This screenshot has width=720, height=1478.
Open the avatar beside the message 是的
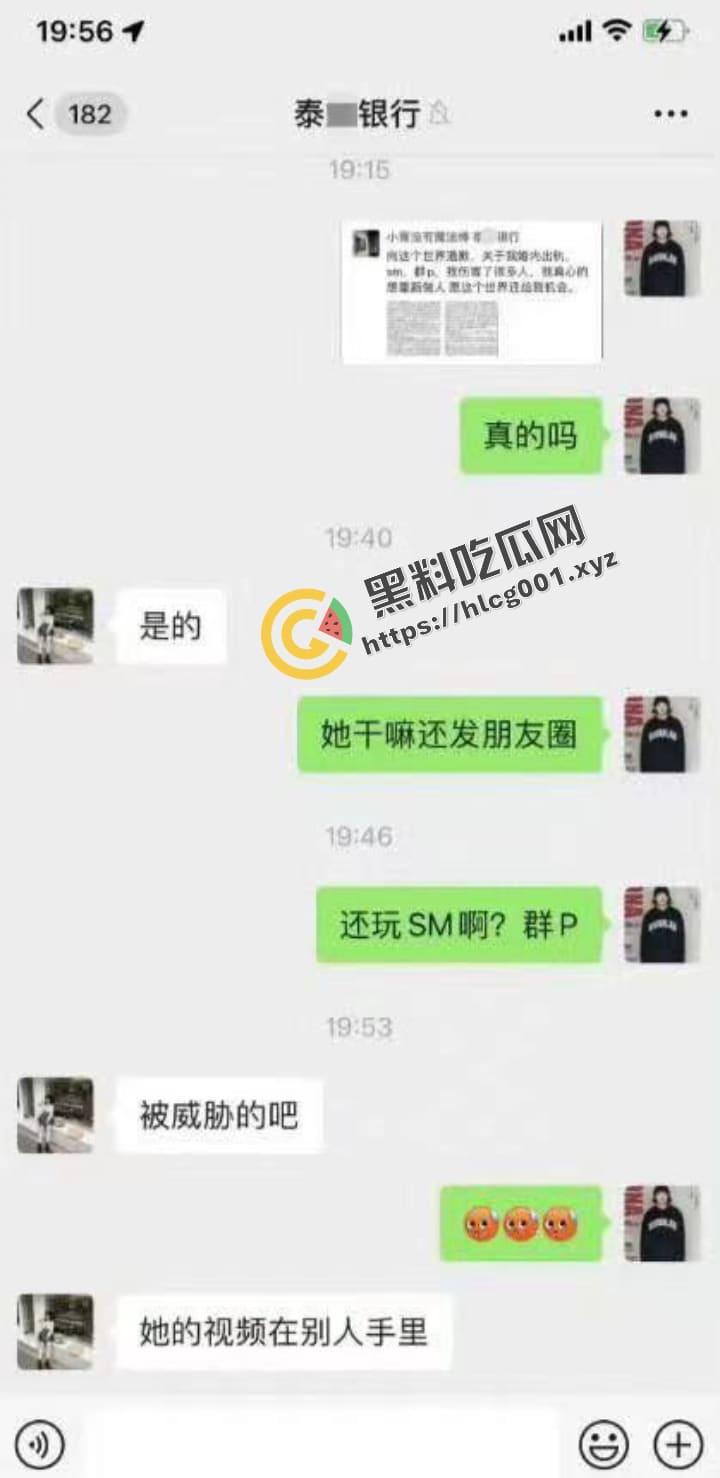coord(55,626)
